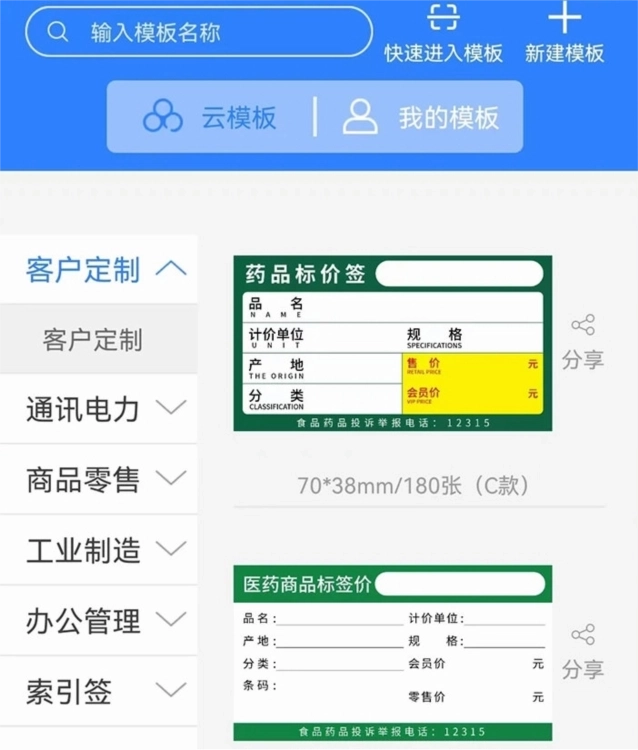The image size is (638, 750).
Task: Switch to the 云模板 tab
Action: point(210,117)
